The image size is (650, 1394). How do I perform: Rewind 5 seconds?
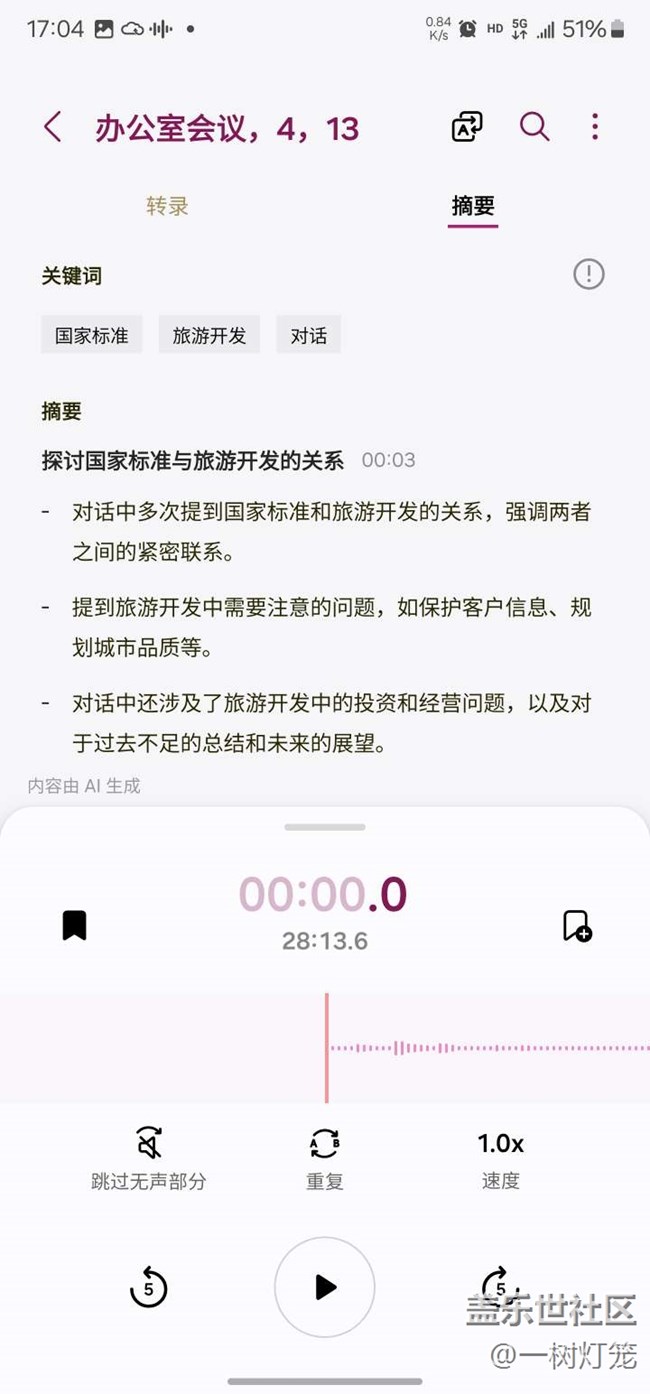pos(149,1287)
